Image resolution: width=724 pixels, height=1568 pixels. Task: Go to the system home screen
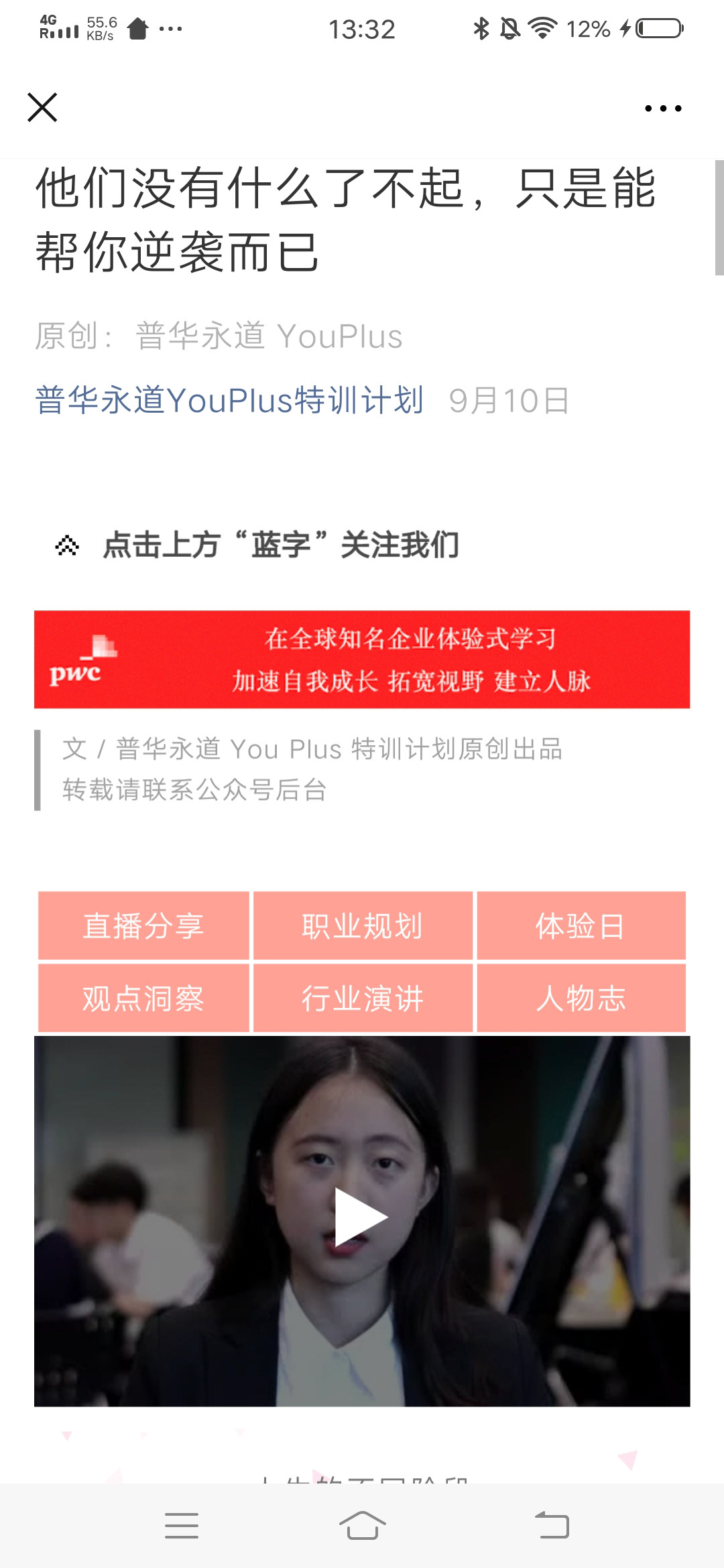click(x=362, y=1525)
